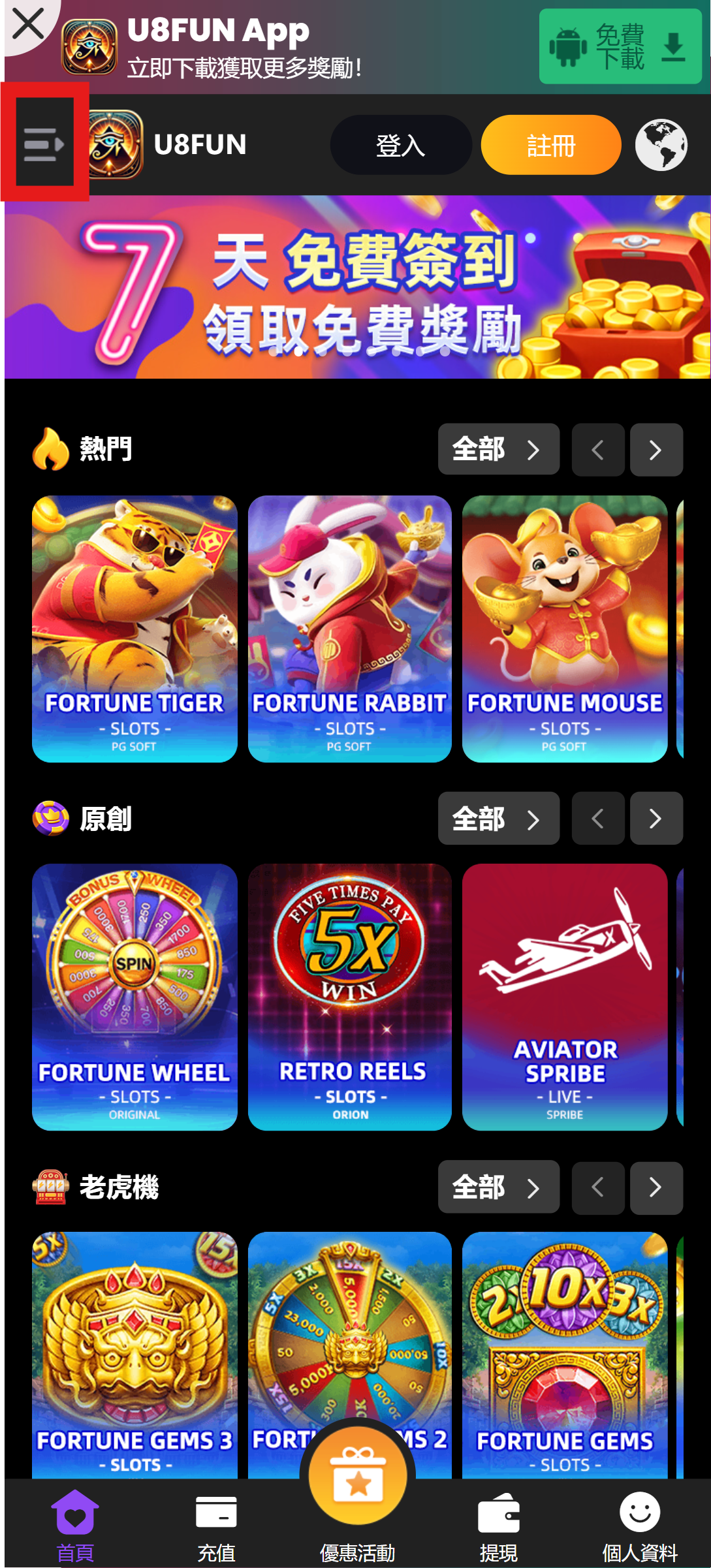Screen dimensions: 711x1568
Task: Open Aviator Spribe live game
Action: pos(564,996)
